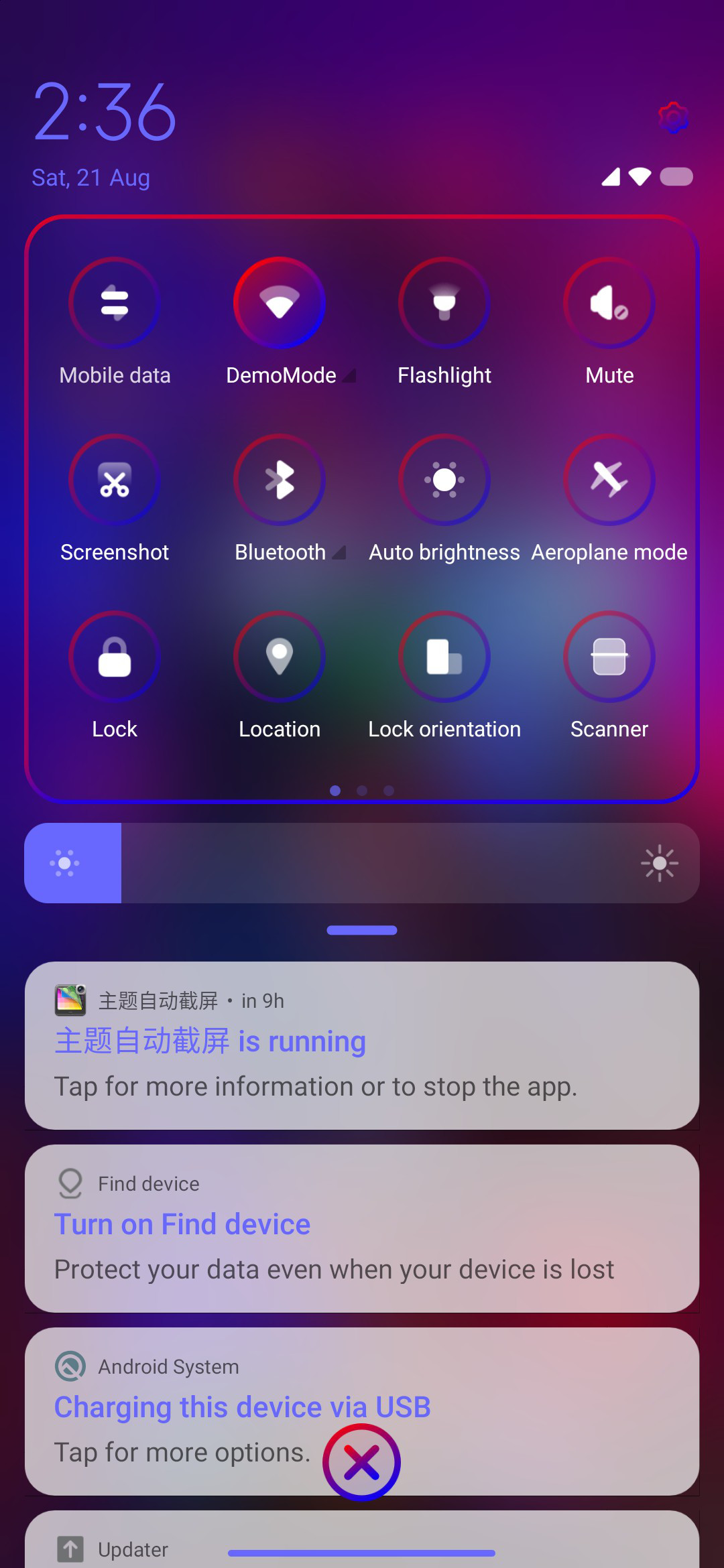Open the Updater notification
This screenshot has width=724, height=1568.
coord(362,1539)
